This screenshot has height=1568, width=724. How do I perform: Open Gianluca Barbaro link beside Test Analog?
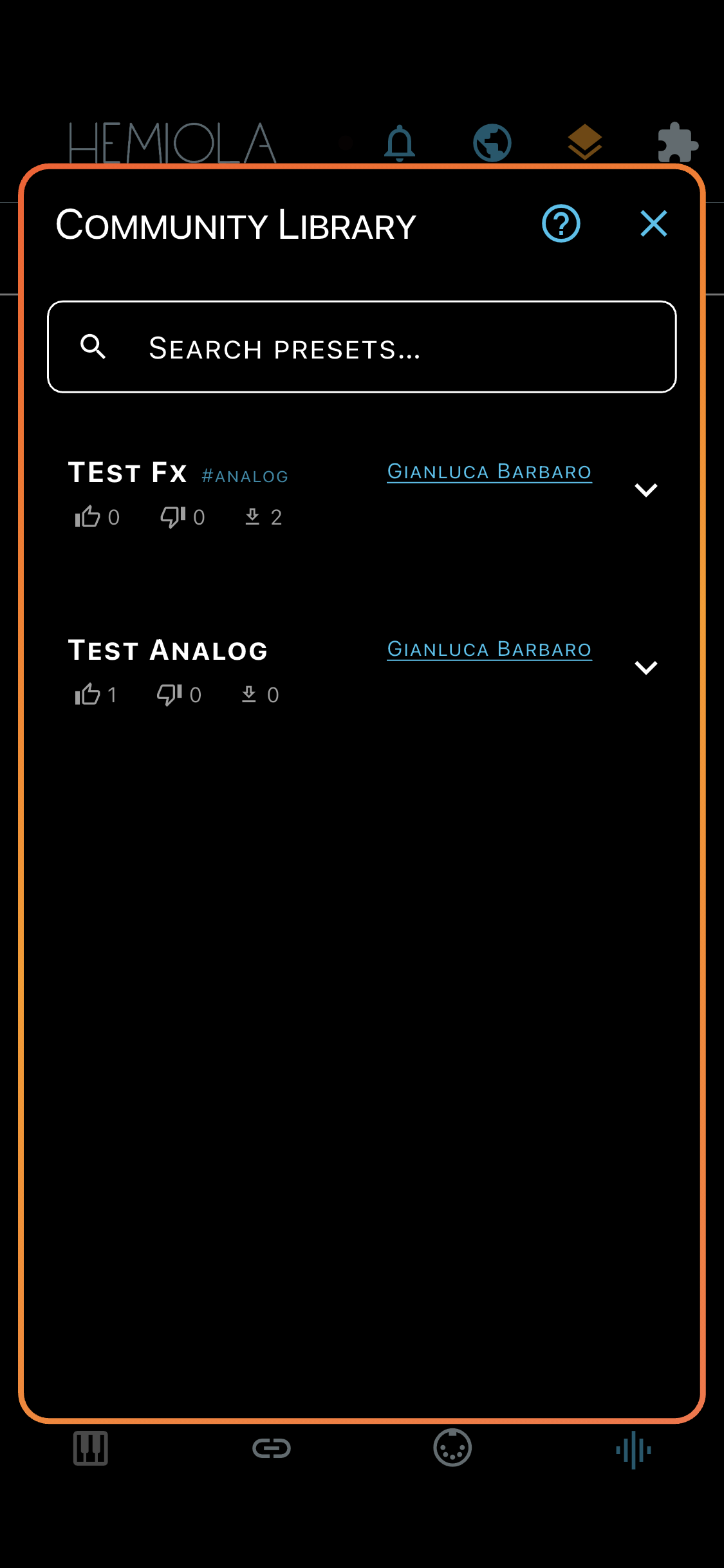(489, 649)
